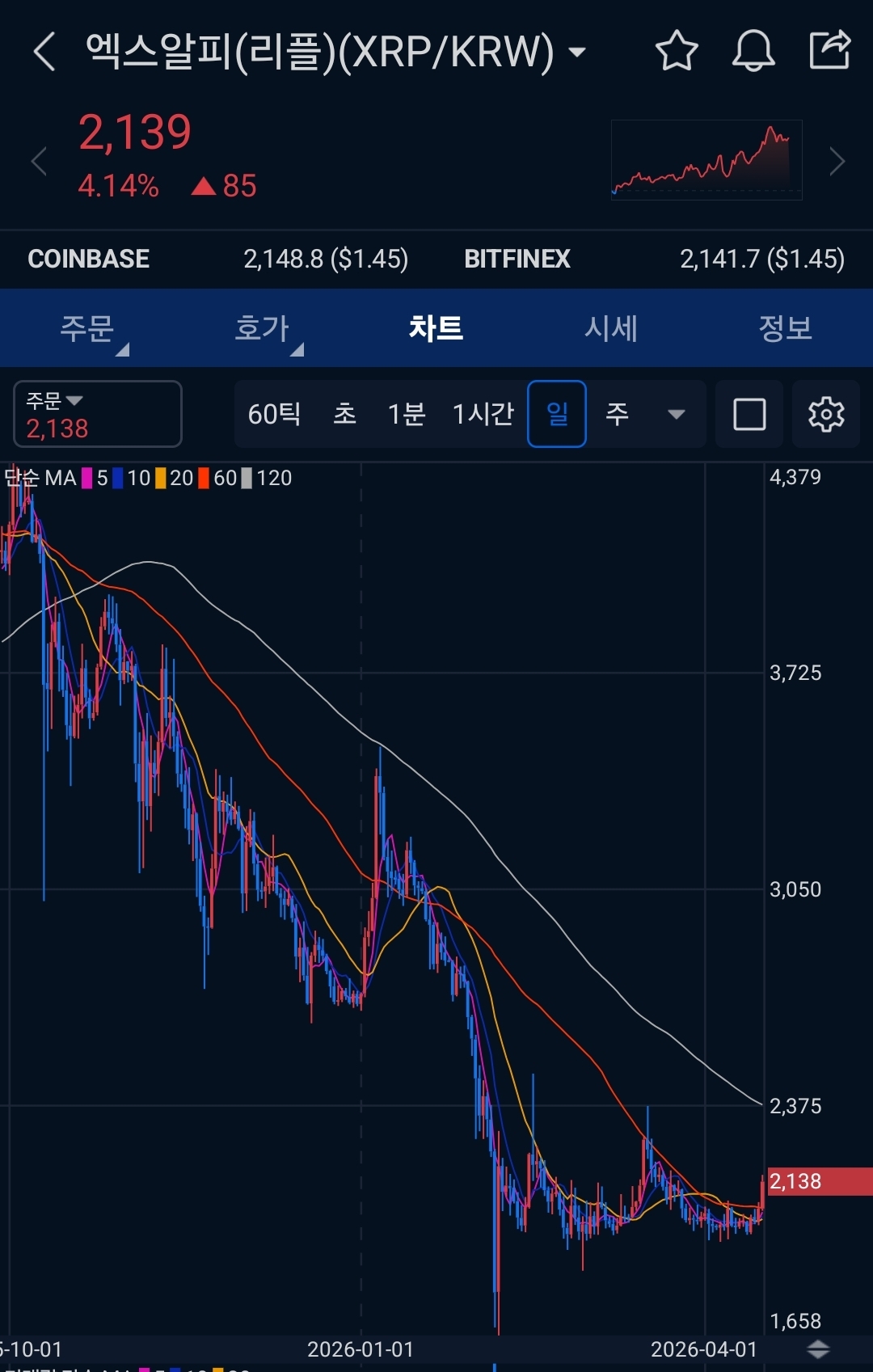Add XRP to favorites with the star

[677, 51]
